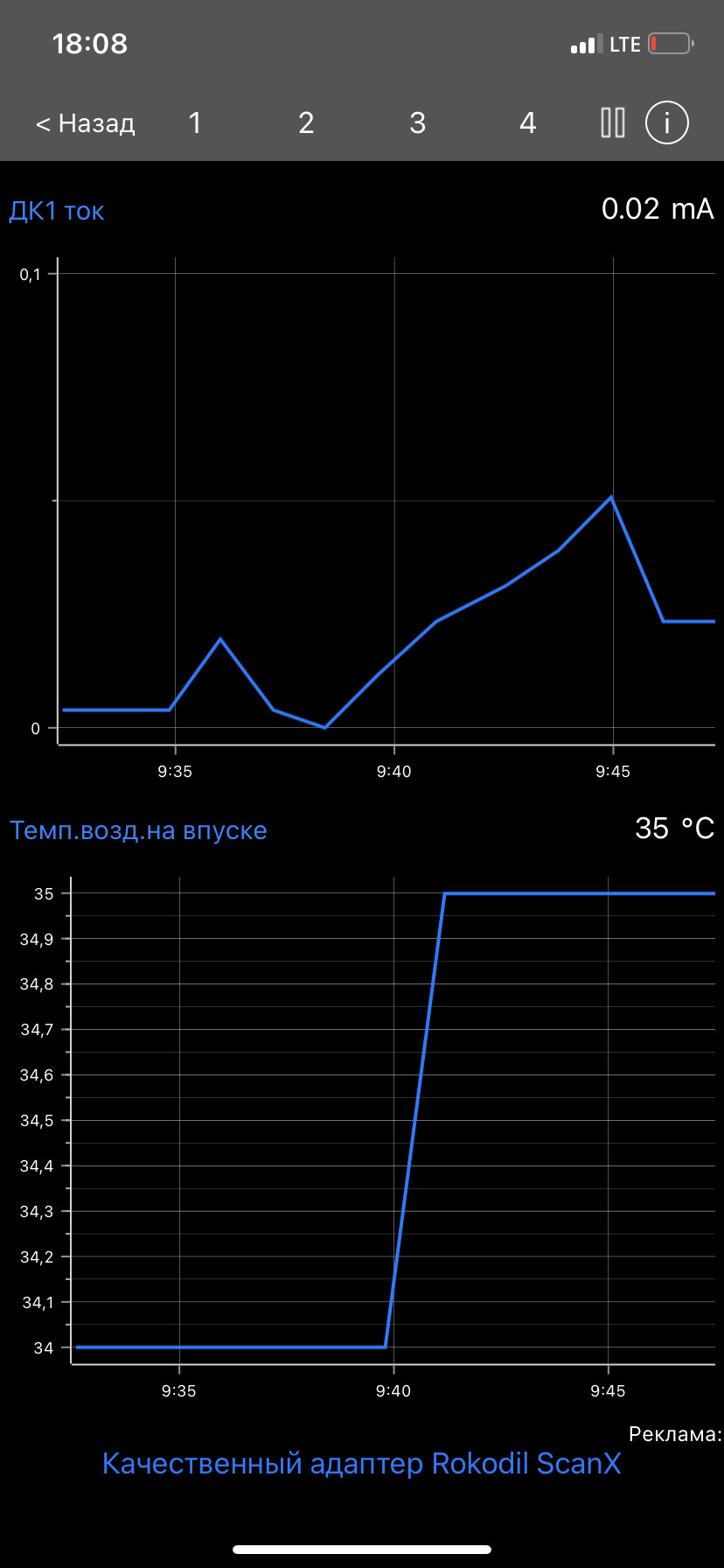
Task: Pause the live data recording
Action: tap(613, 123)
